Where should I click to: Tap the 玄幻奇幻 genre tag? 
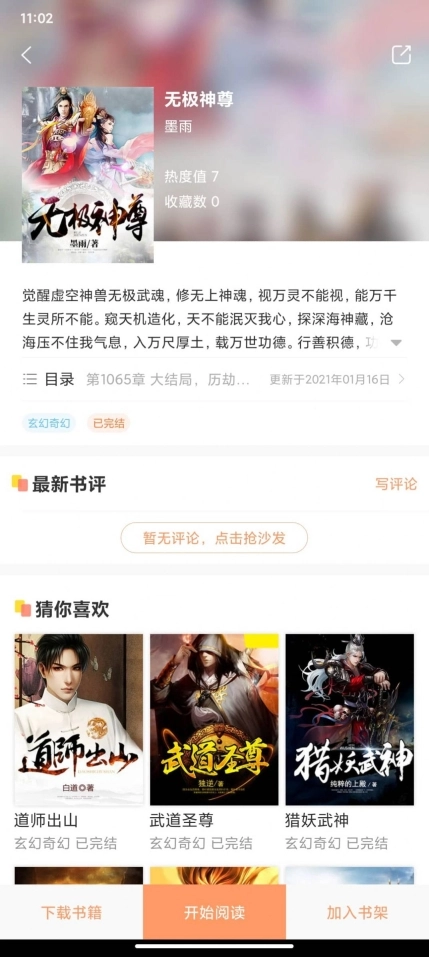coord(49,424)
